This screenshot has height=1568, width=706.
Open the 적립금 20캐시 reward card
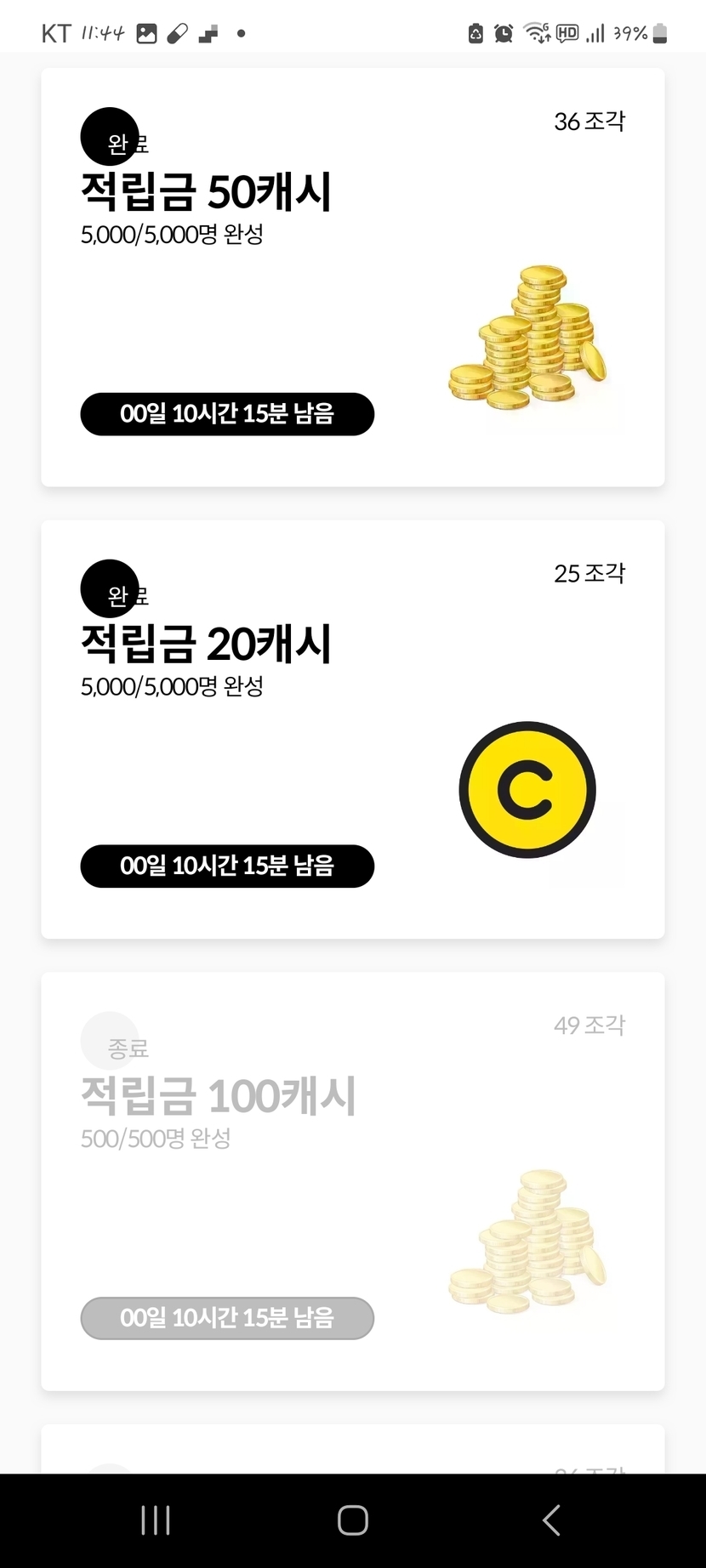pos(352,729)
